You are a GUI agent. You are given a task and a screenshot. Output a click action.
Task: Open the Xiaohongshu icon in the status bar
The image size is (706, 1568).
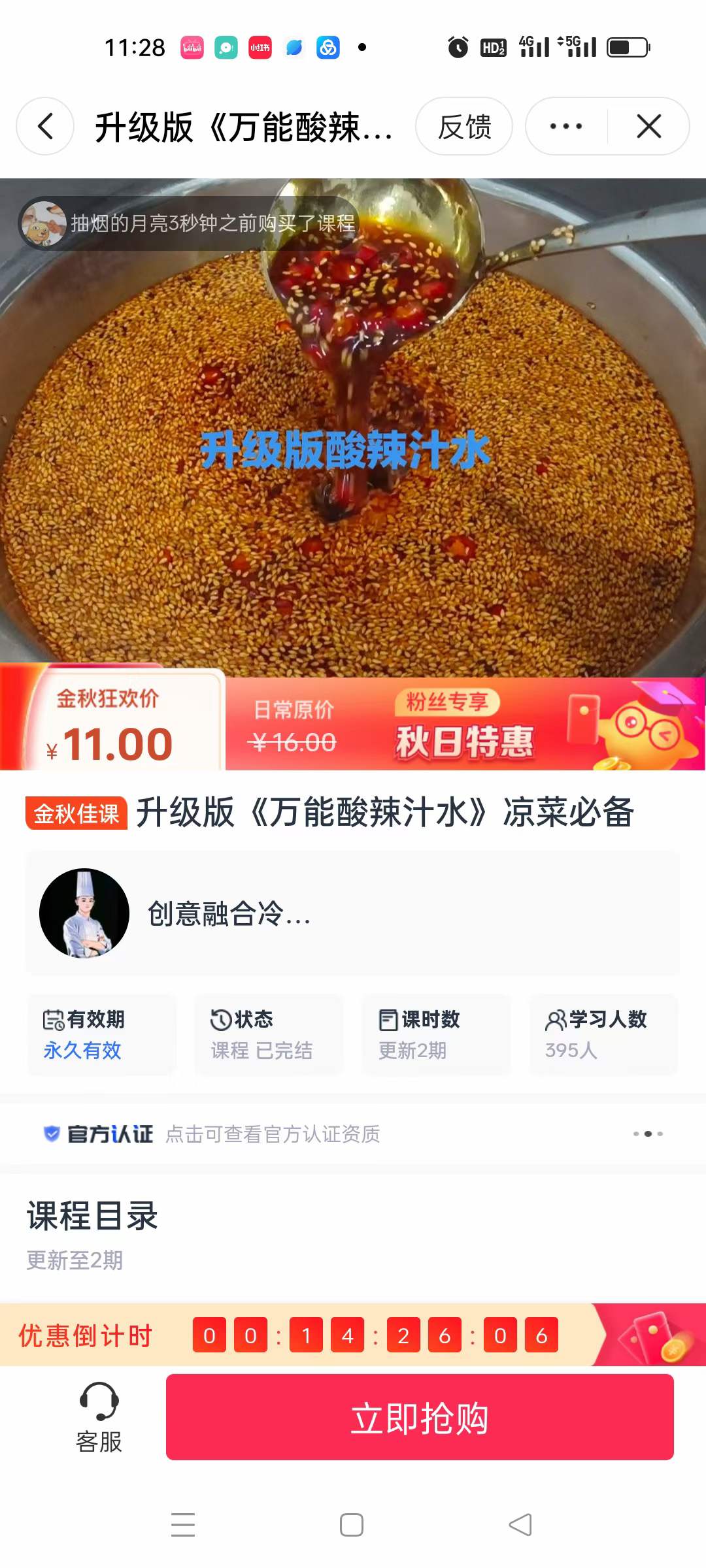click(260, 48)
